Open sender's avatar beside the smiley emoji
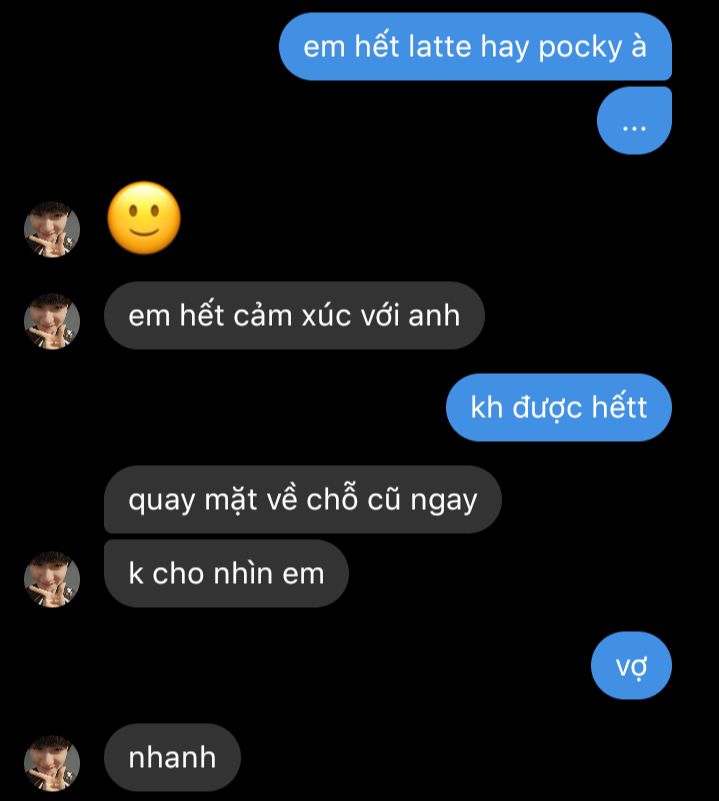The image size is (719, 801). [x=51, y=229]
